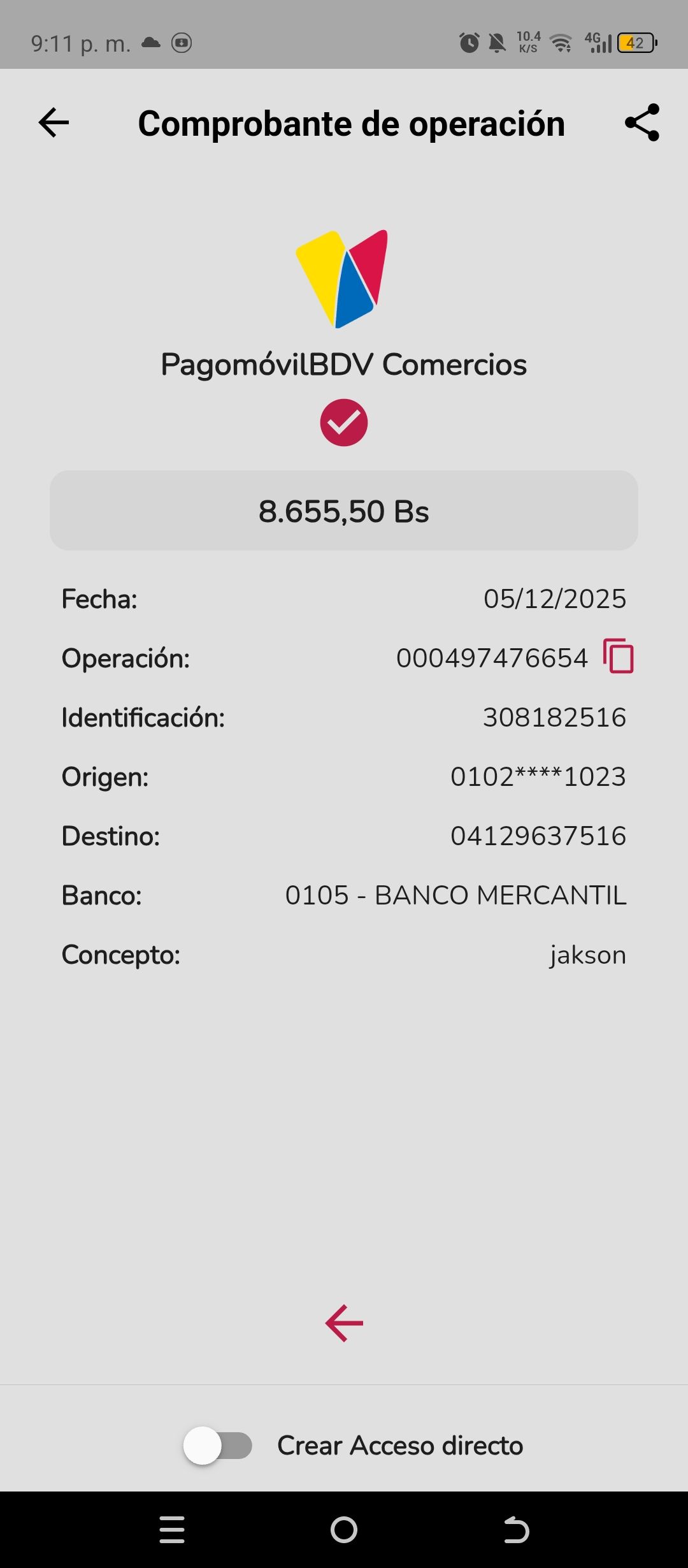
Task: Open recent apps from the navigation bar
Action: pyautogui.click(x=172, y=1530)
